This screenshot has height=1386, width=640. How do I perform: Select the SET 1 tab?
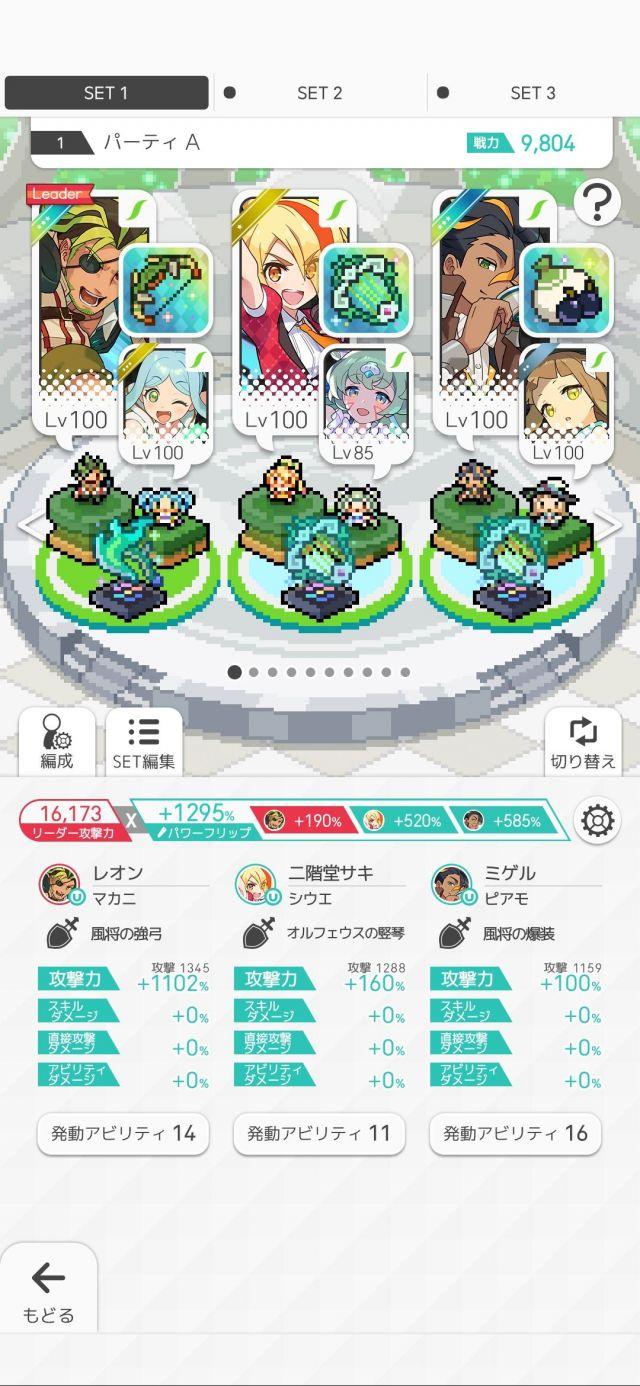[106, 93]
